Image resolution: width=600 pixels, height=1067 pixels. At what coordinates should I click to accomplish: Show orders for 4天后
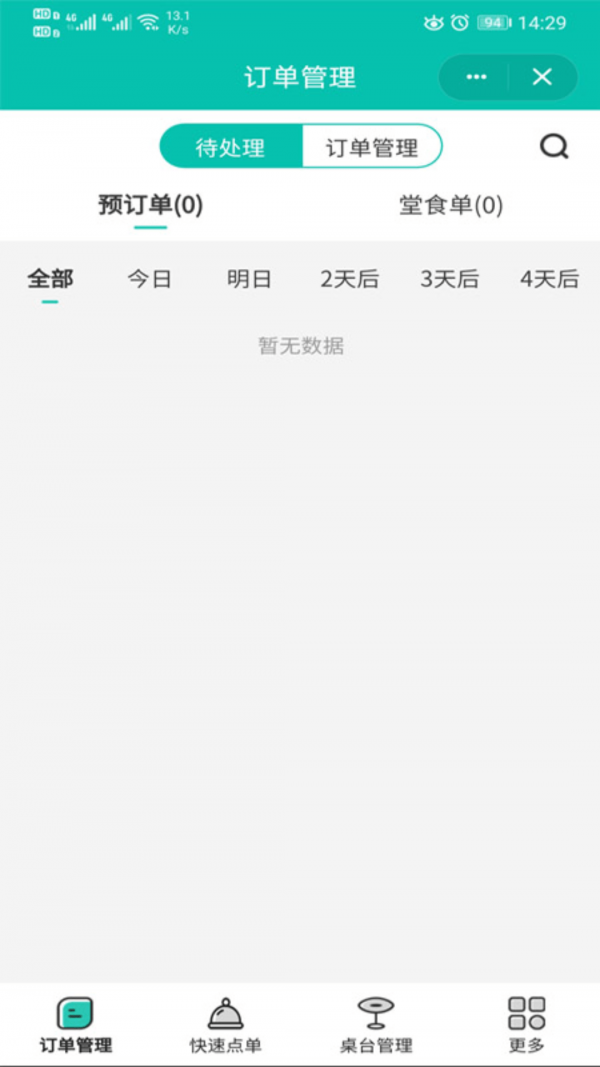click(x=549, y=279)
